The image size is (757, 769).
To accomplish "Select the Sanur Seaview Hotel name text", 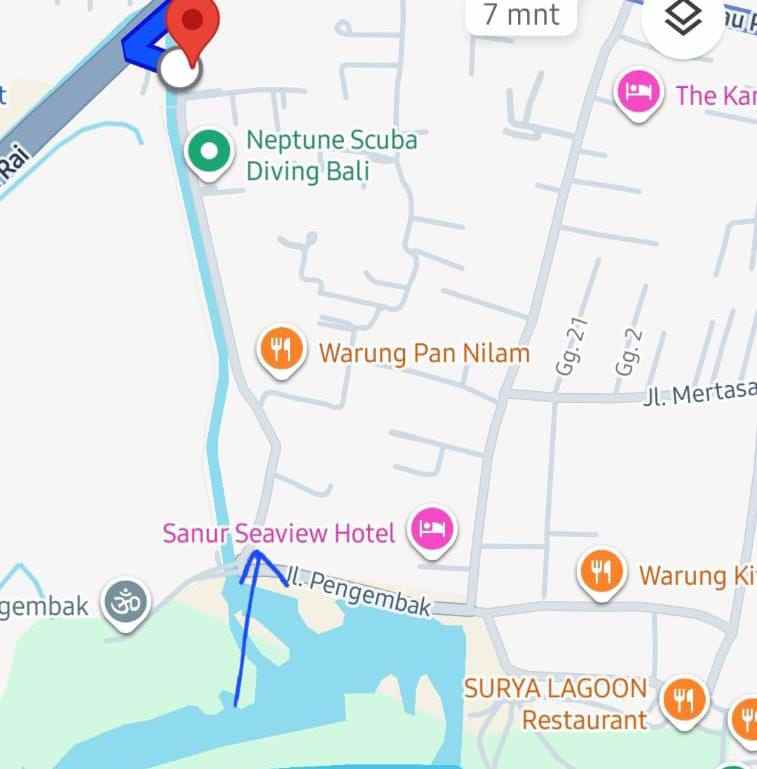I will [x=279, y=533].
